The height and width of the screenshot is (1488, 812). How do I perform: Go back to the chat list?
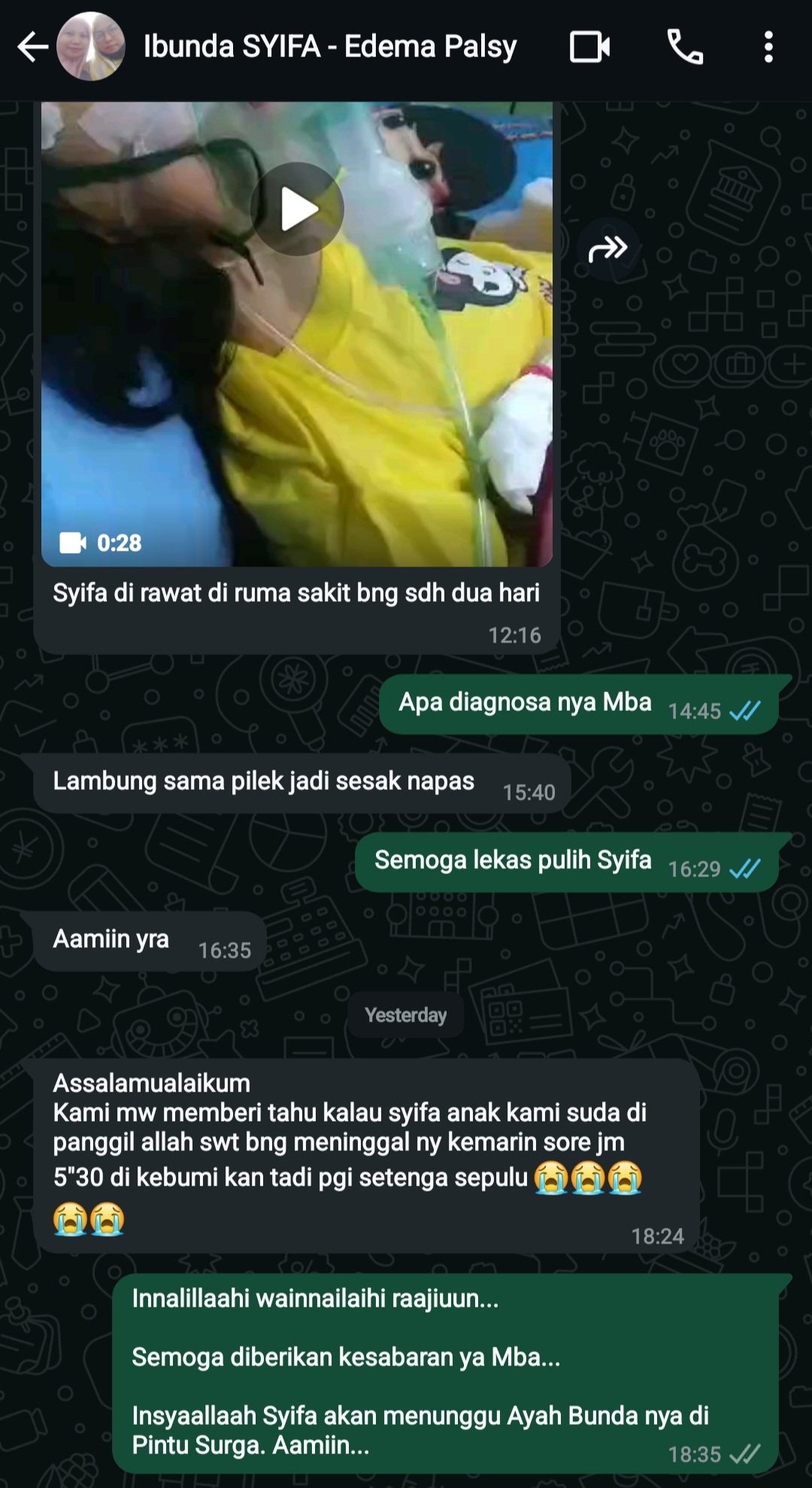tap(32, 47)
